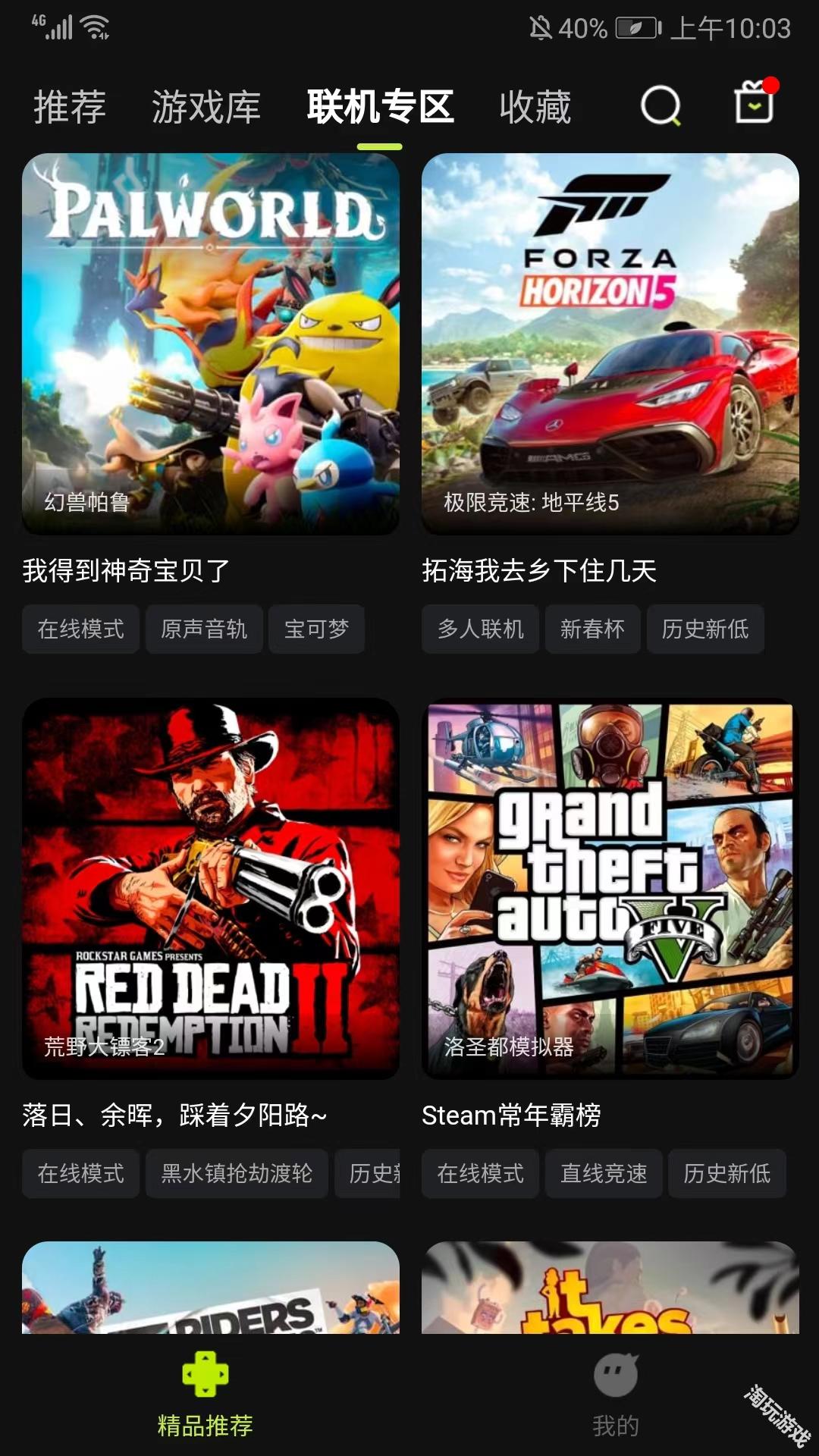Viewport: 819px width, 1456px height.
Task: Open the 收藏 tab
Action: [x=535, y=107]
